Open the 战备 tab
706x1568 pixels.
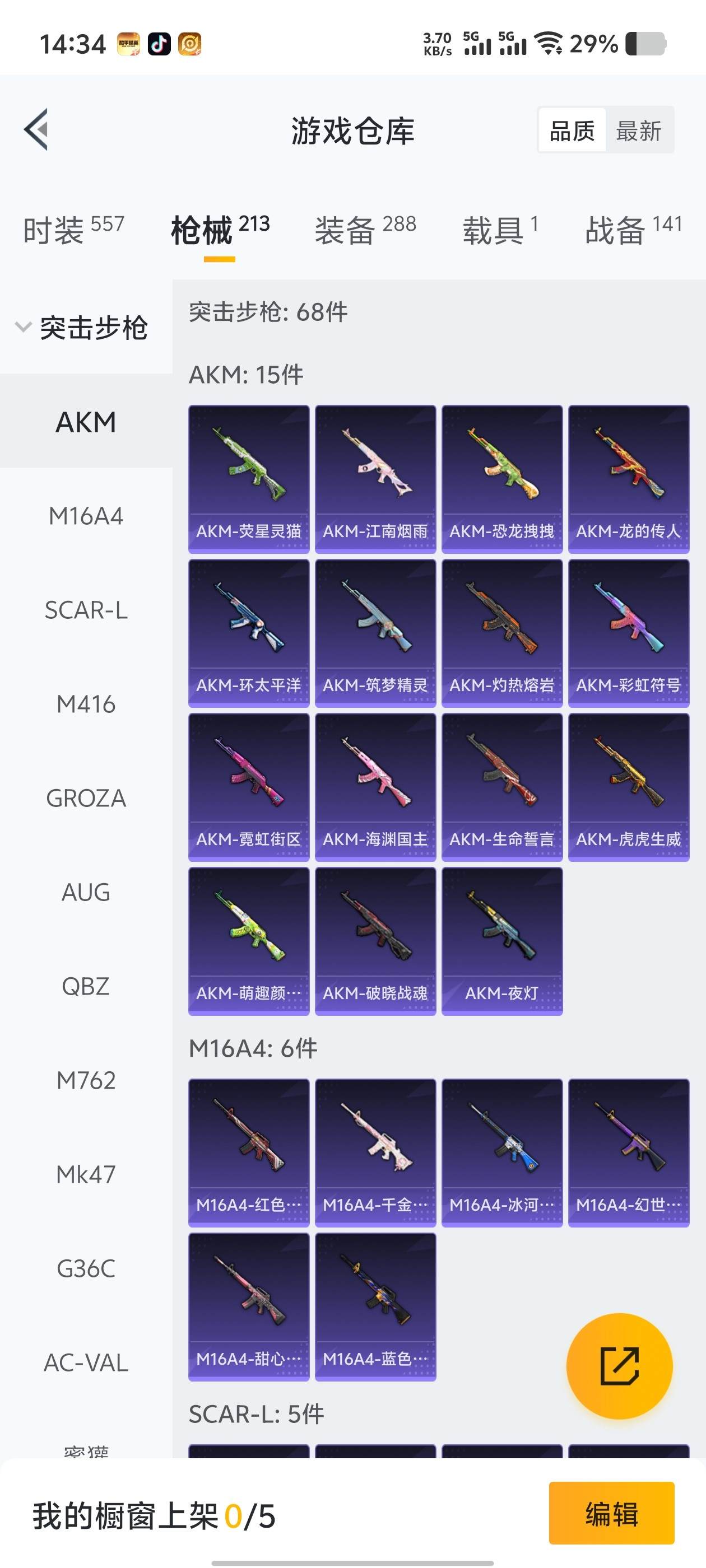coord(633,230)
